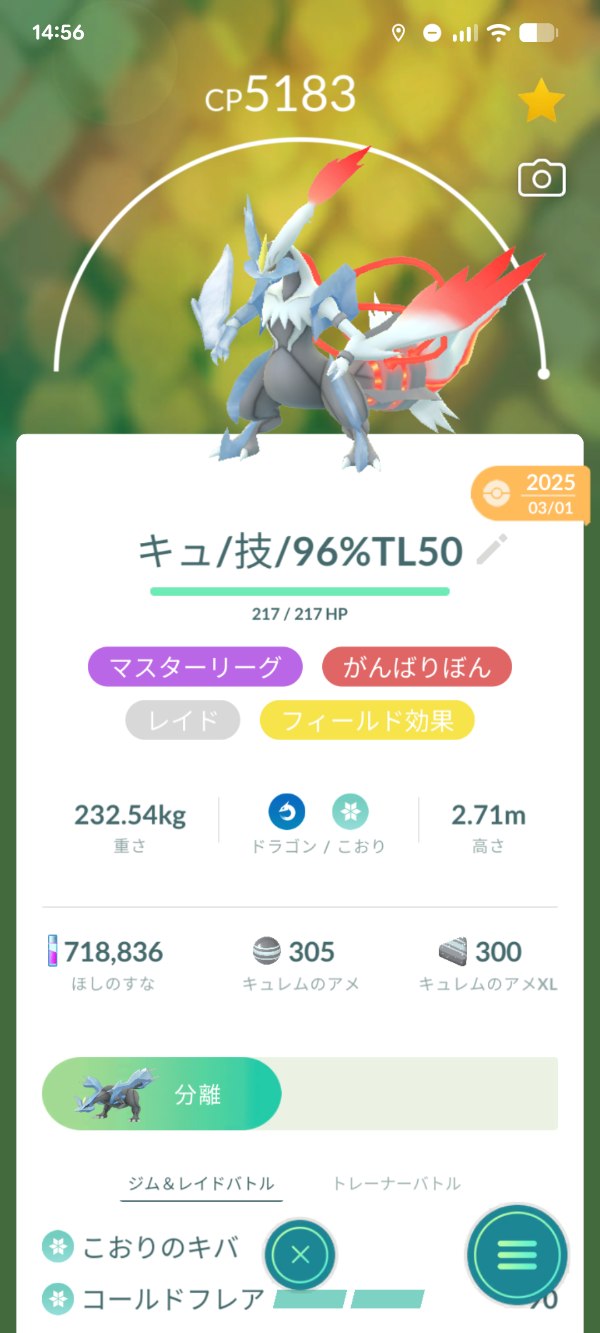The width and height of the screenshot is (600, 1333).
Task: Open the 2025 03/01 catch date badge
Action: (535, 494)
